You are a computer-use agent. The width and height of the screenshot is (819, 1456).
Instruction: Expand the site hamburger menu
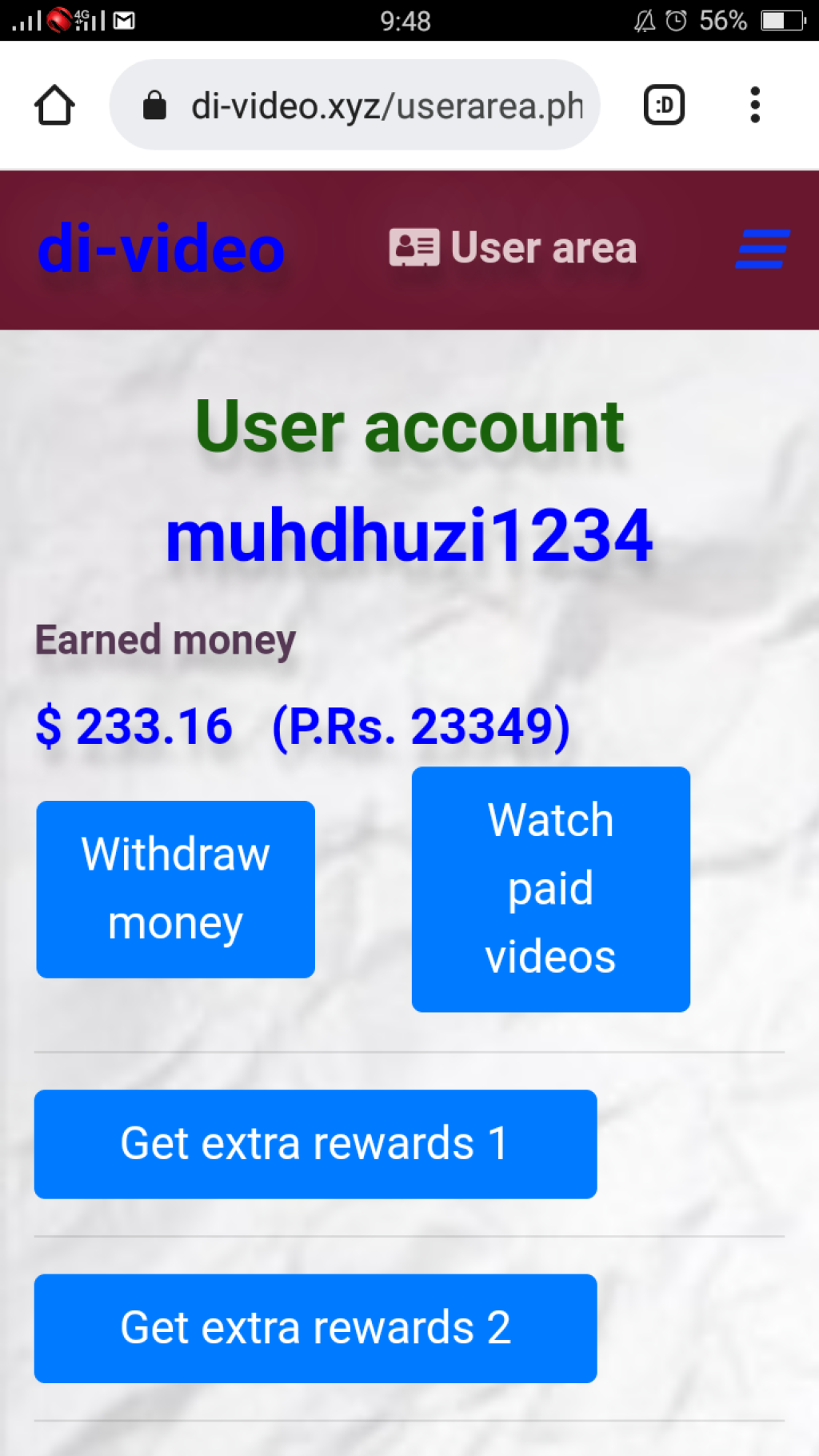click(x=762, y=249)
